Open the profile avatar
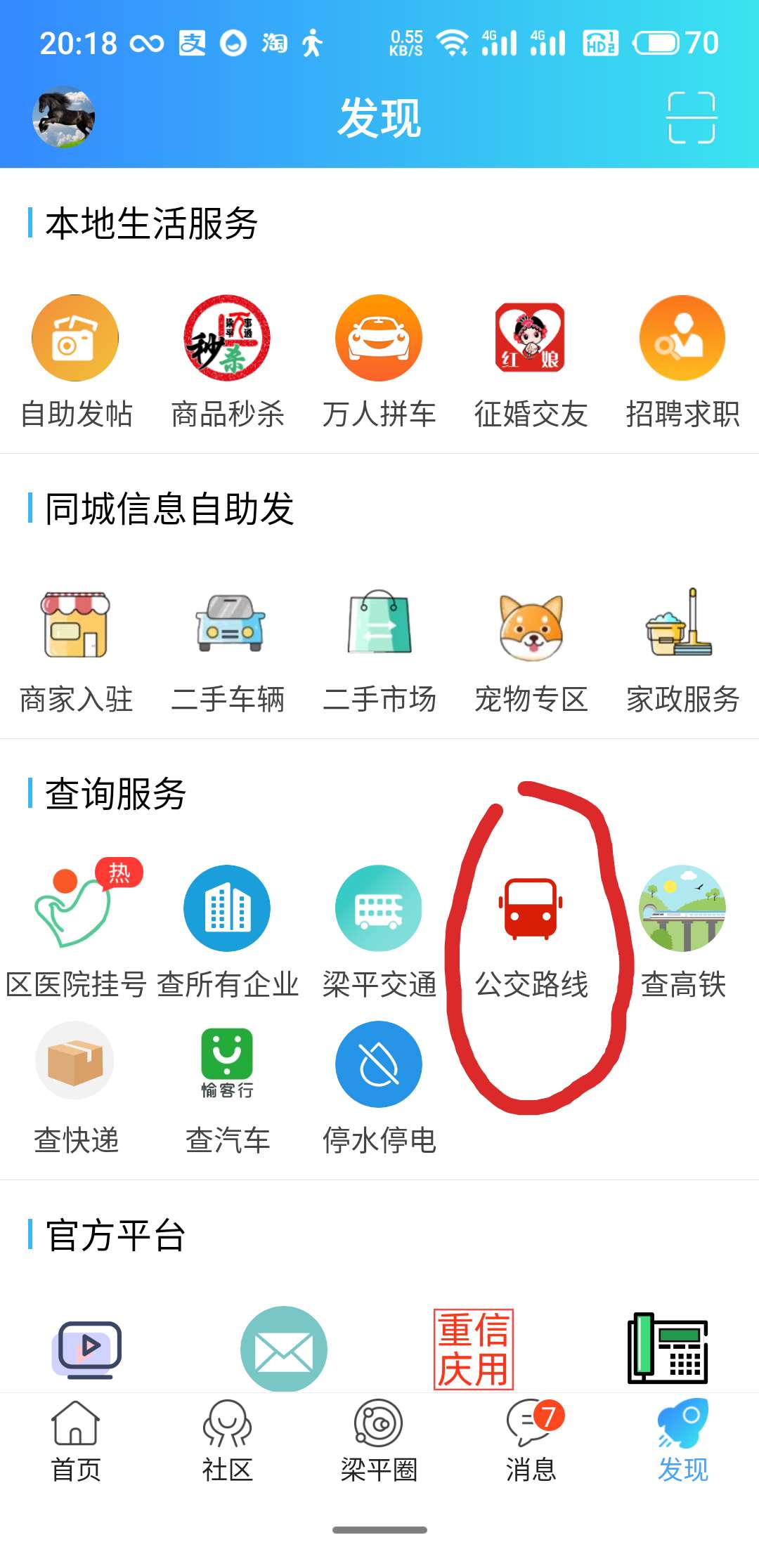Viewport: 759px width, 1568px height. click(x=64, y=117)
